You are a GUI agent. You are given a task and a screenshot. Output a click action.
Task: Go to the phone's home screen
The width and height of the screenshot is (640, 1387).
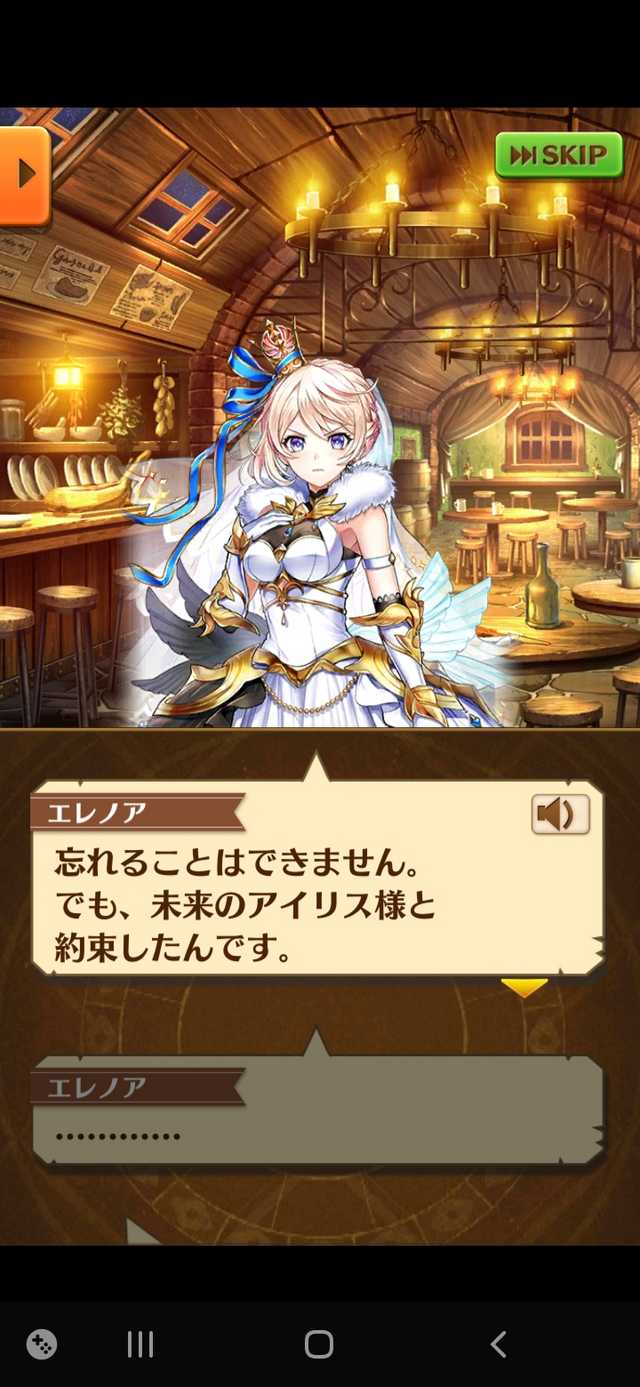319,1343
